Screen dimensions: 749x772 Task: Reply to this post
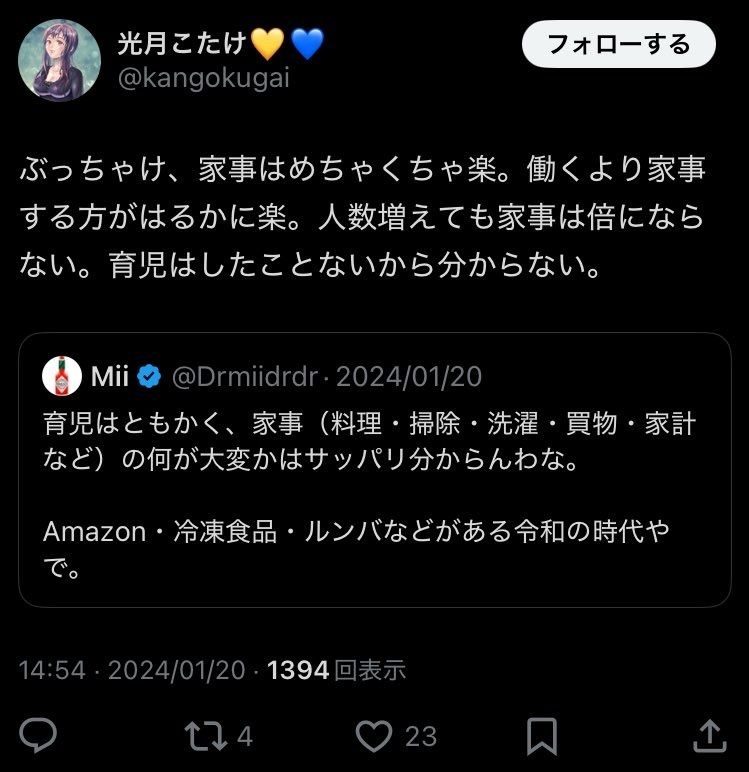pos(38,736)
